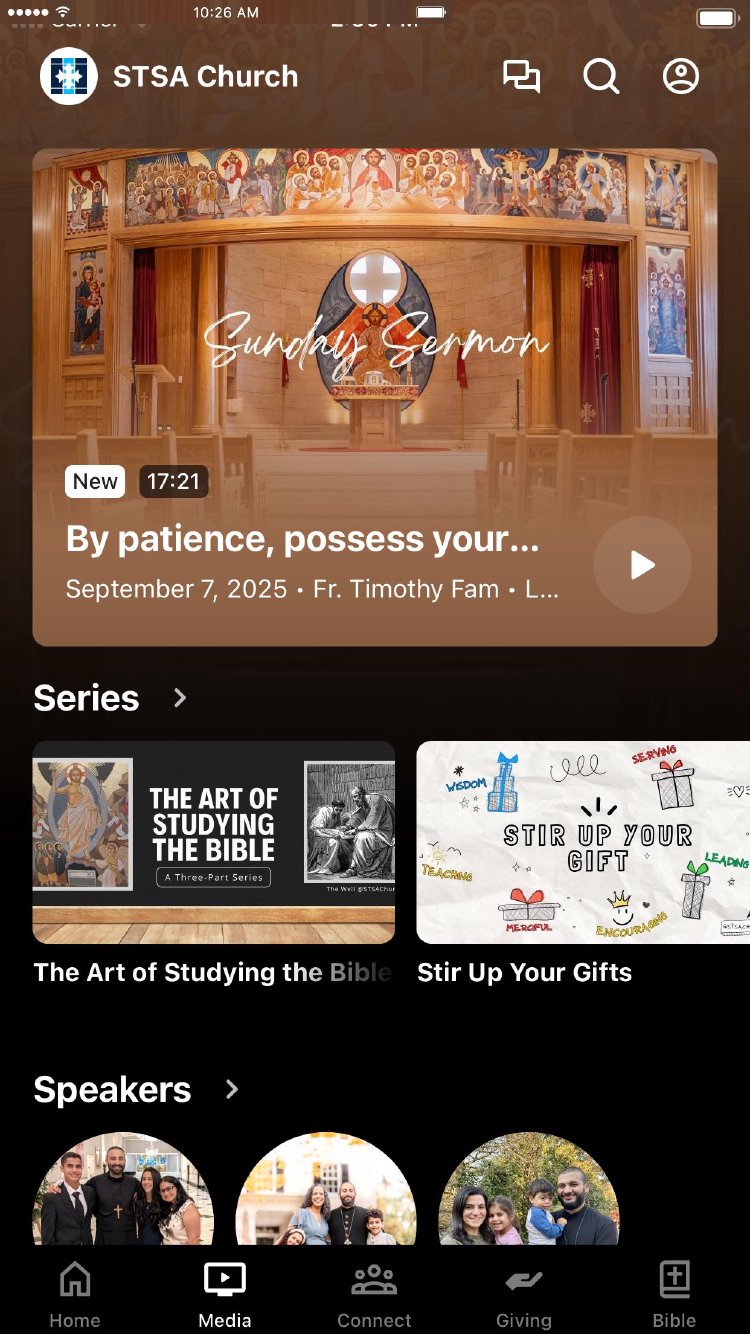Open the Giving tab
This screenshot has height=1334, width=750.
point(524,1294)
